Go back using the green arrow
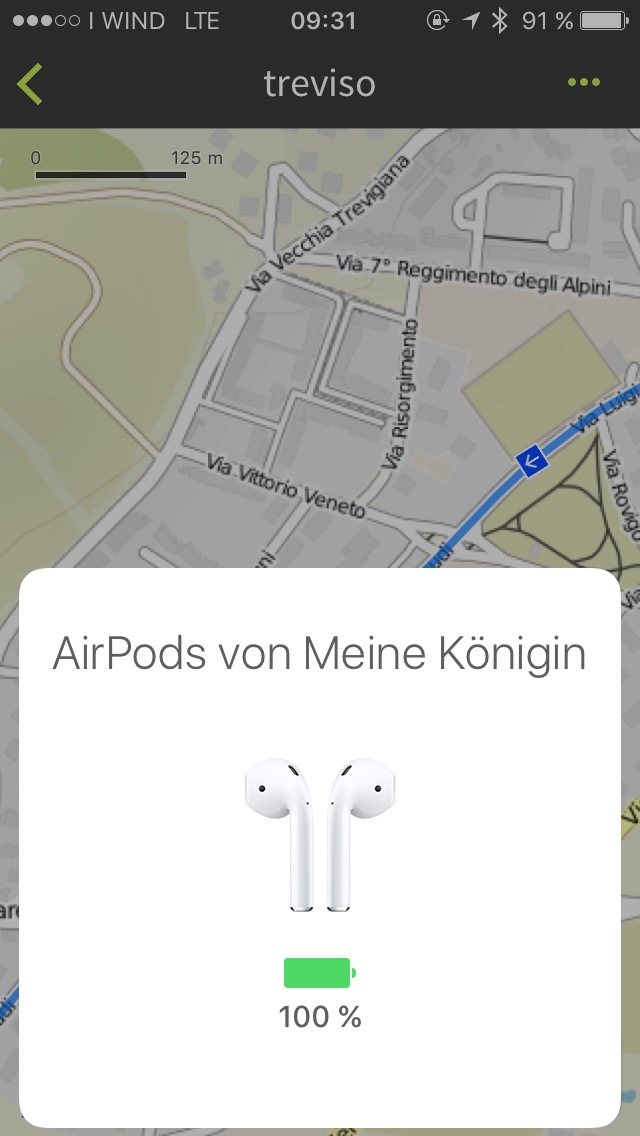The width and height of the screenshot is (640, 1136). click(x=30, y=84)
